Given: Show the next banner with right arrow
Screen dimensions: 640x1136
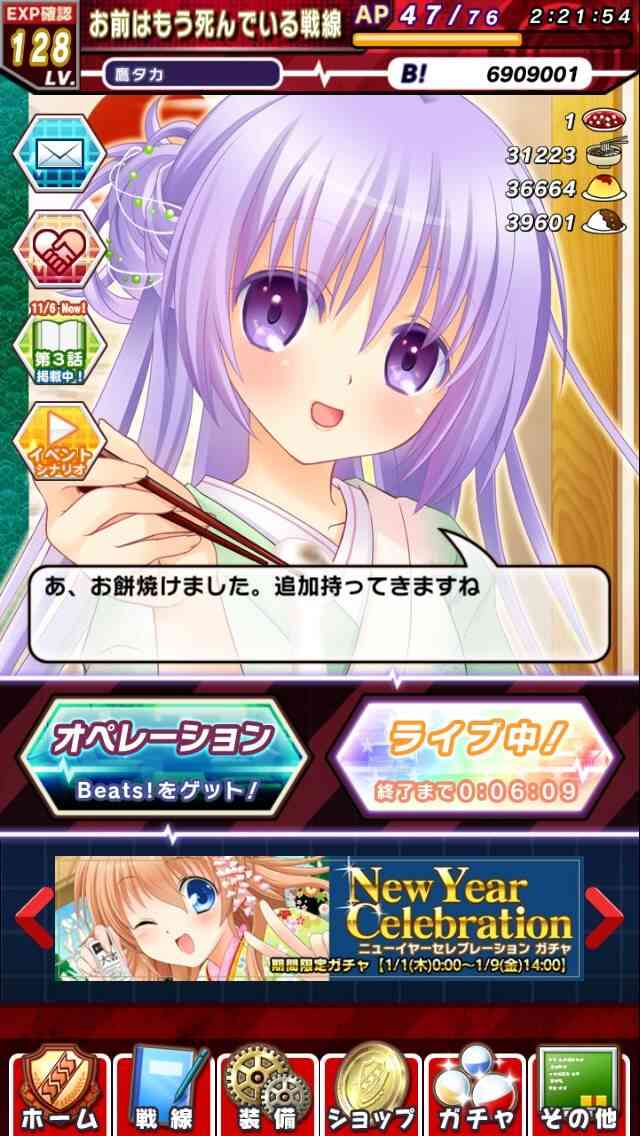Looking at the screenshot, I should coord(604,918).
